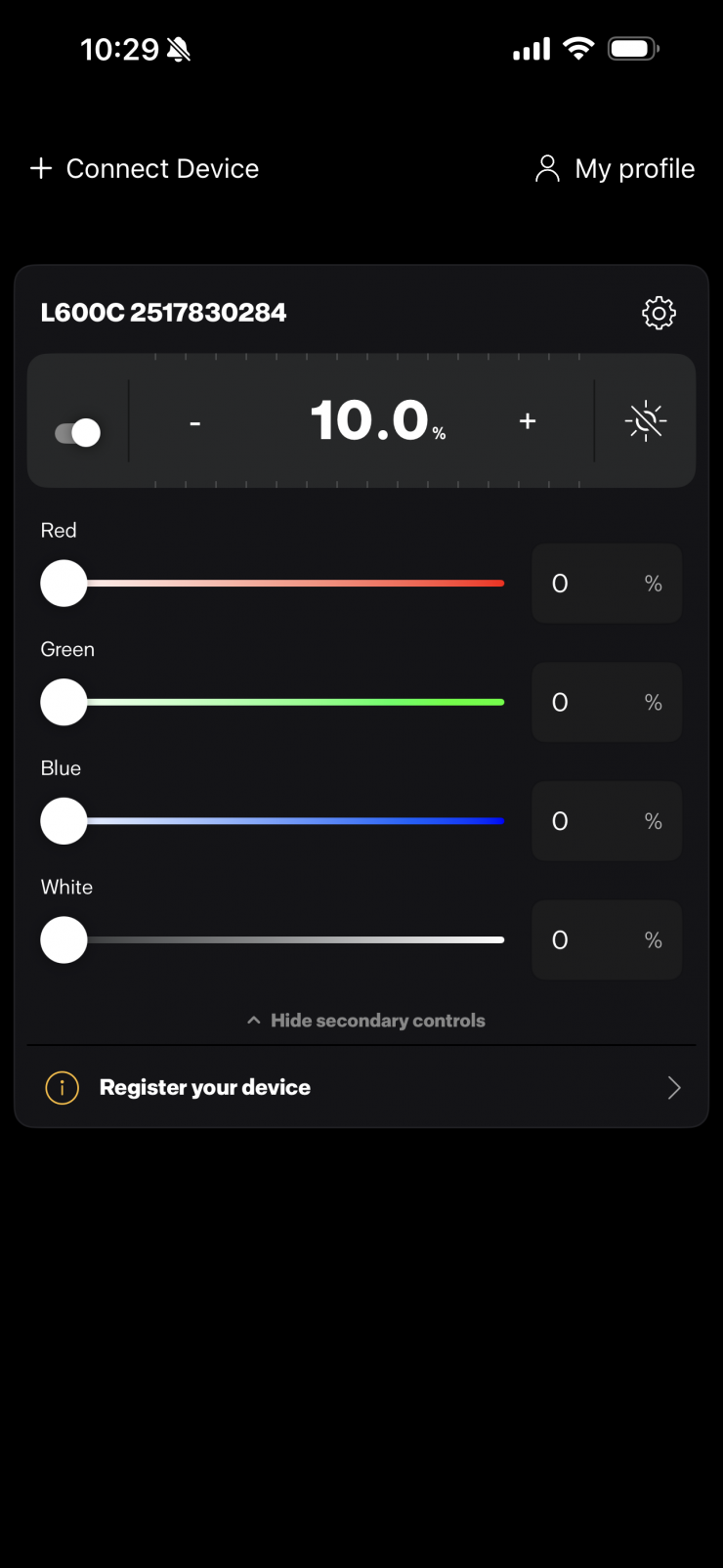The height and width of the screenshot is (1568, 723).
Task: Tap the crossed-out sun icon
Action: (646, 421)
